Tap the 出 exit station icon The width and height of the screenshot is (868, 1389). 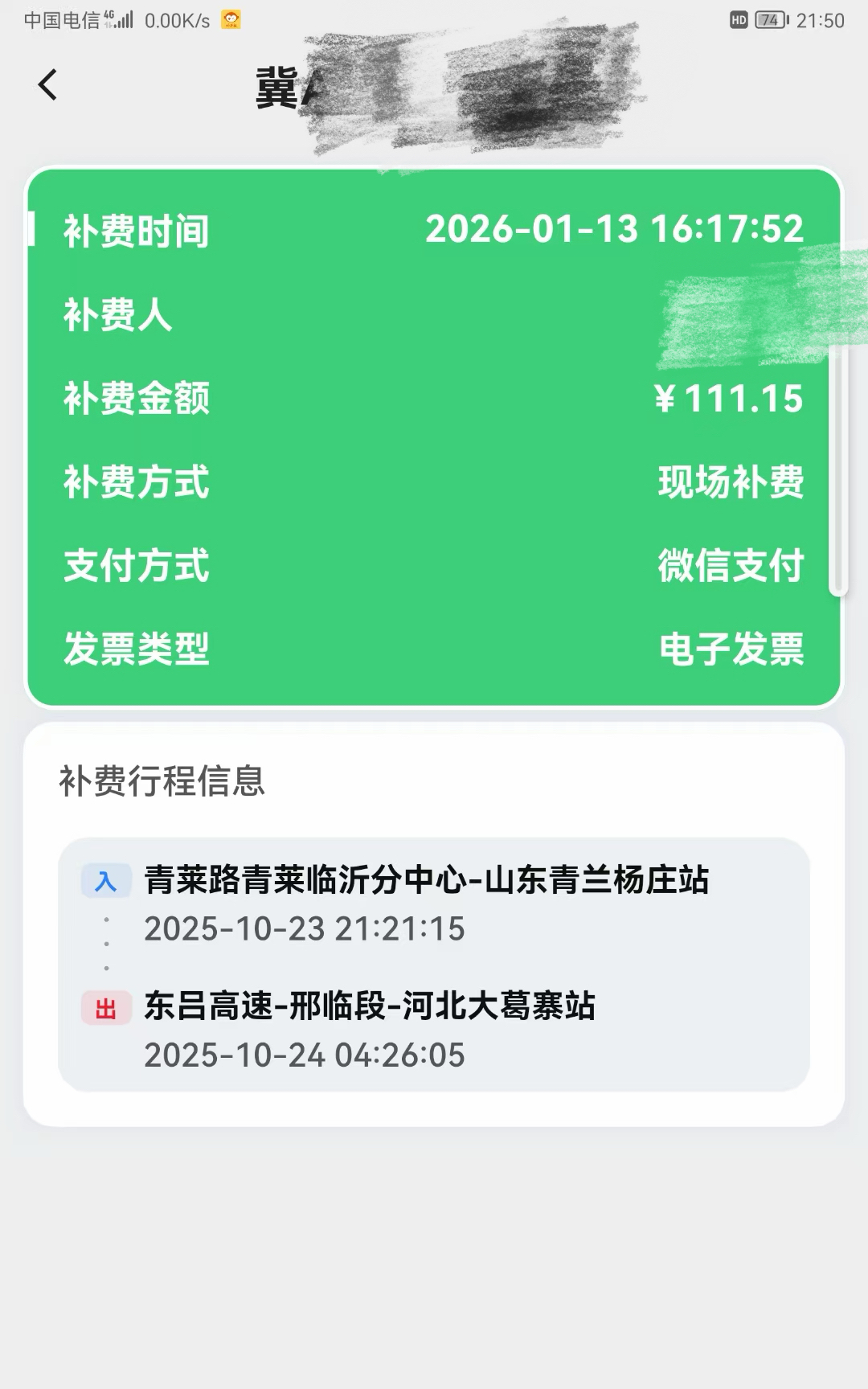coord(107,1006)
